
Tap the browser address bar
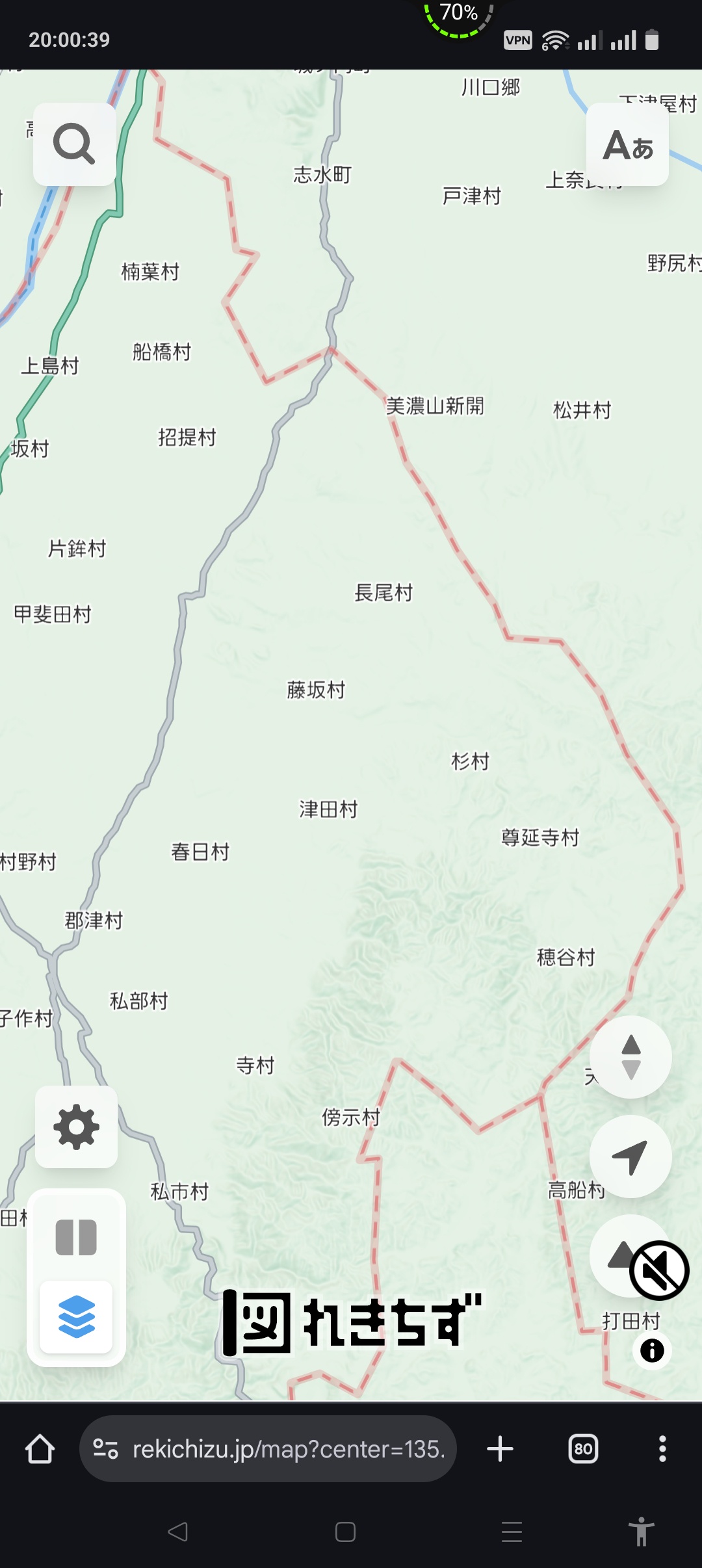(268, 1449)
